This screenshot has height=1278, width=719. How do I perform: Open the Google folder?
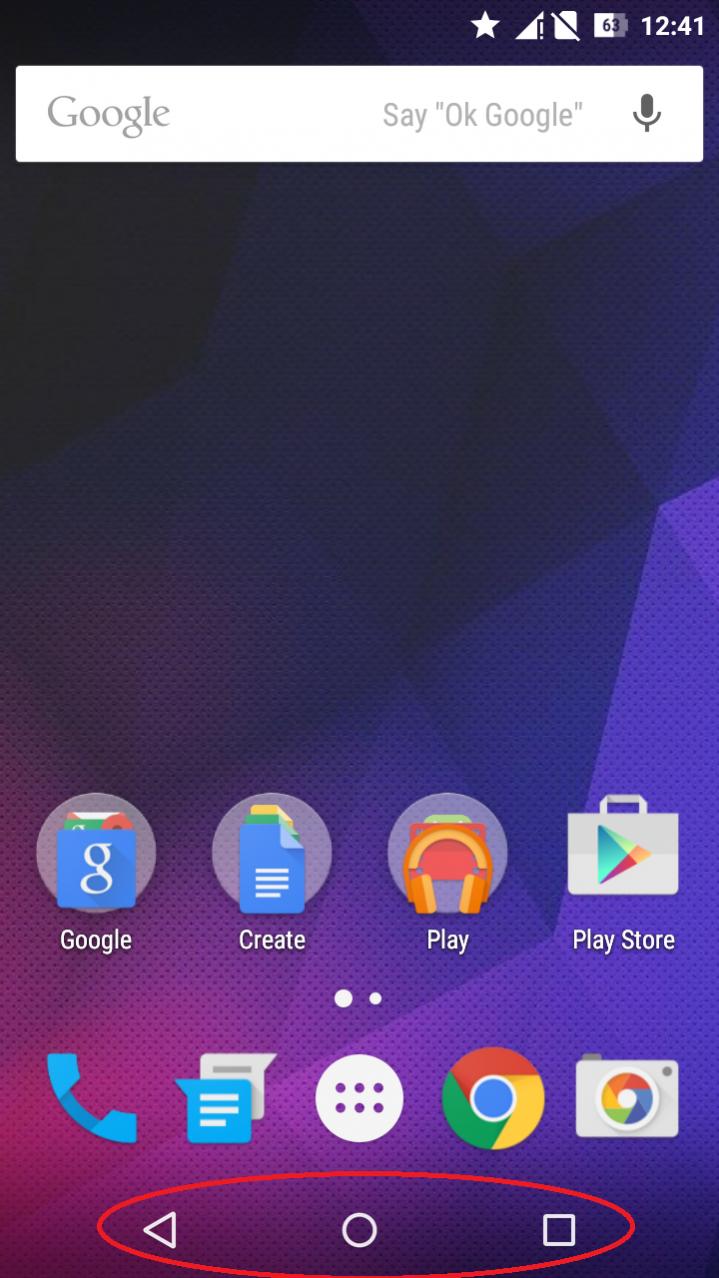(96, 855)
